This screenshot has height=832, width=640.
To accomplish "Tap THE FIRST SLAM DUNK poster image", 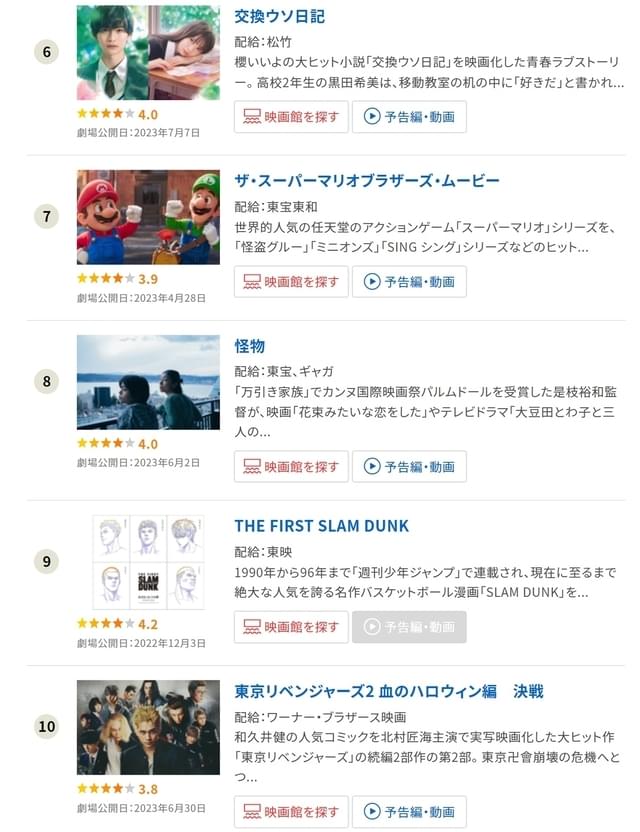I will coord(148,562).
